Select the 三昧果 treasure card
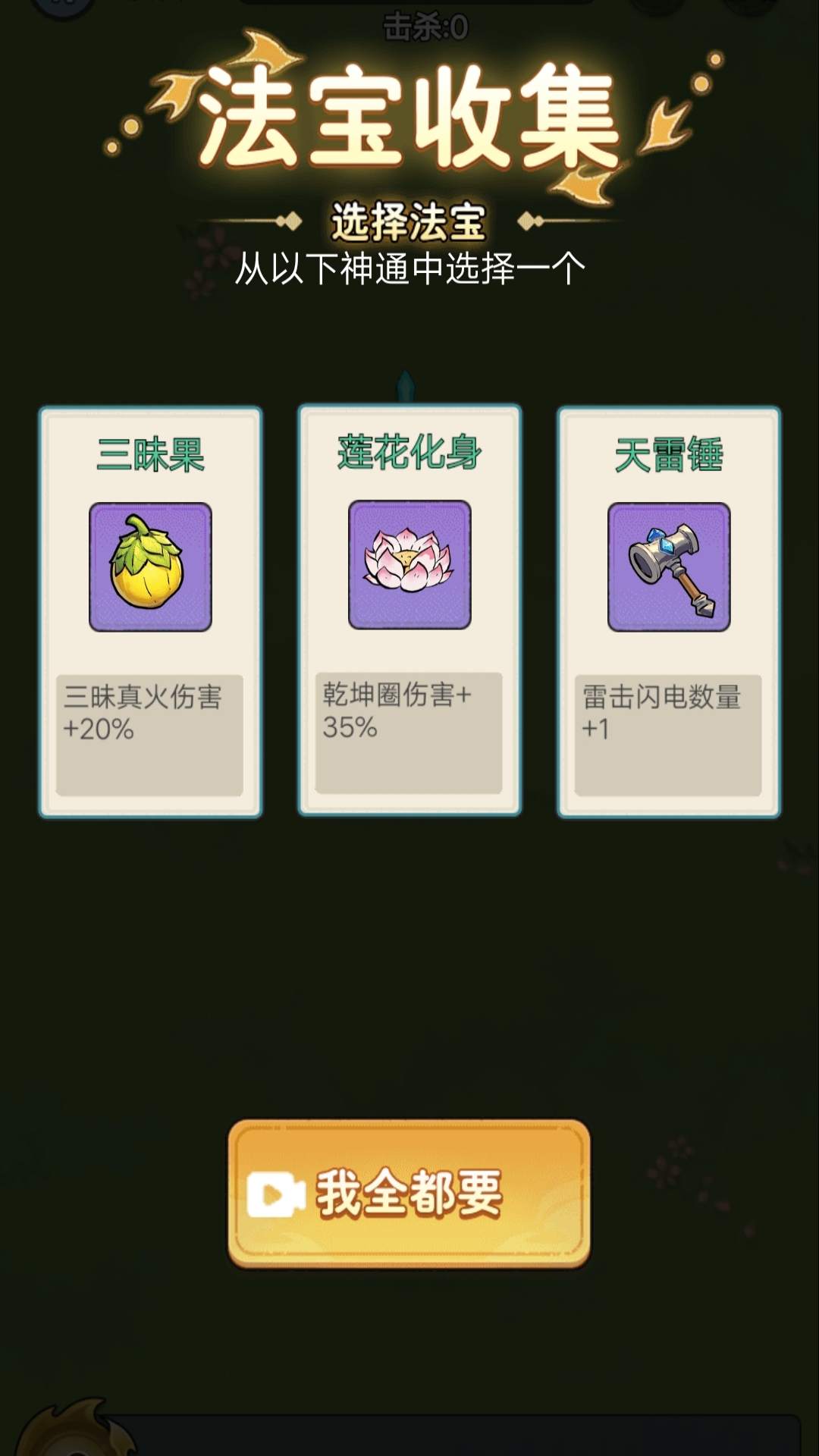The image size is (819, 1456). click(x=150, y=611)
